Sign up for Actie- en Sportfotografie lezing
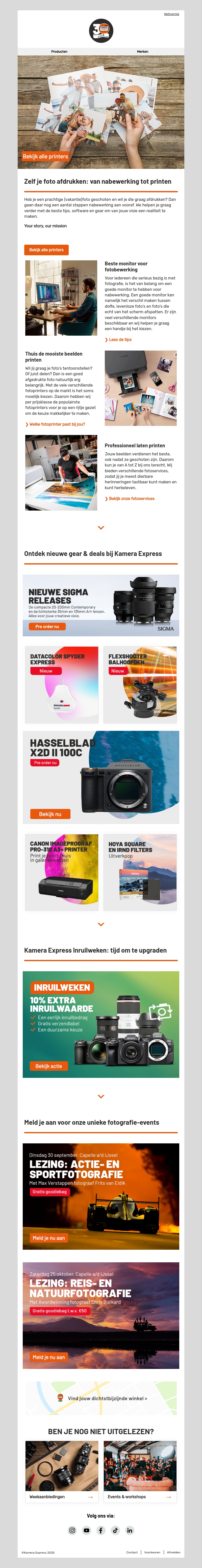 (x=49, y=1238)
